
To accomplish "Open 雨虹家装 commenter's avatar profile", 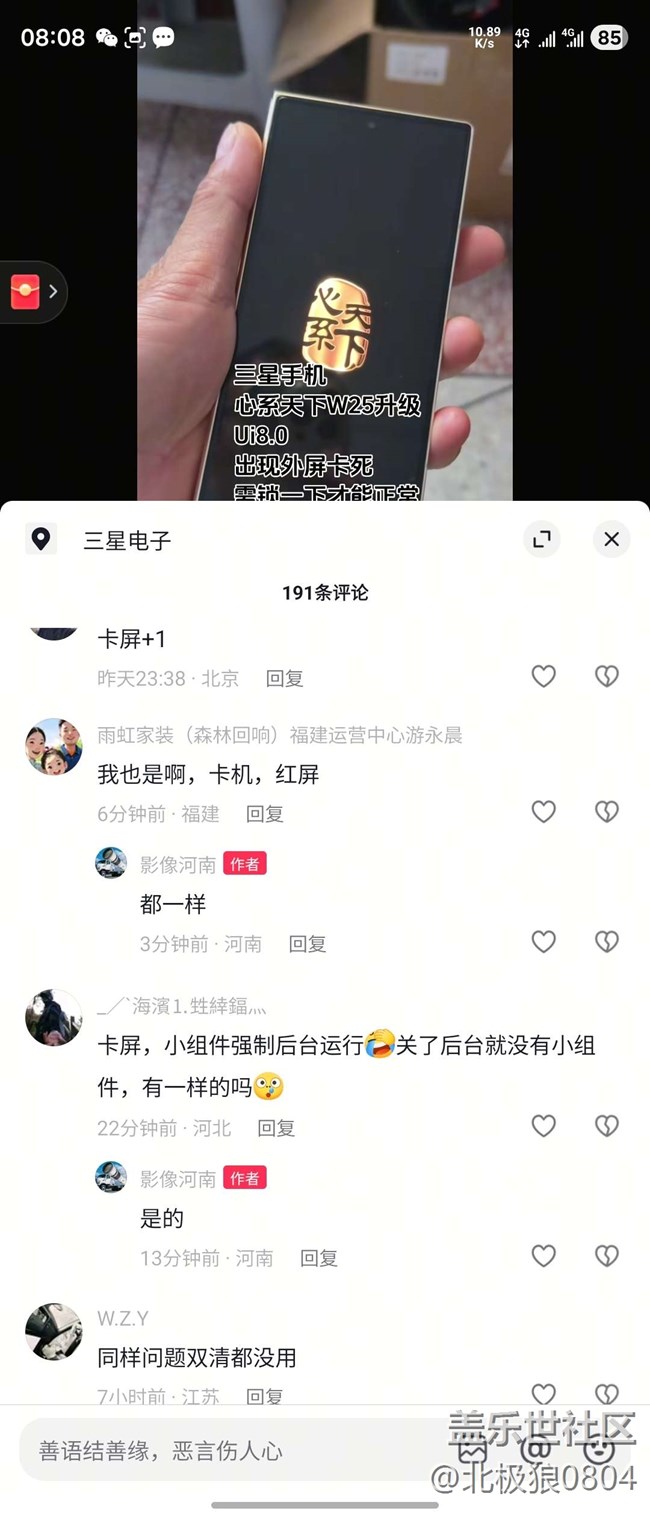I will [x=54, y=746].
